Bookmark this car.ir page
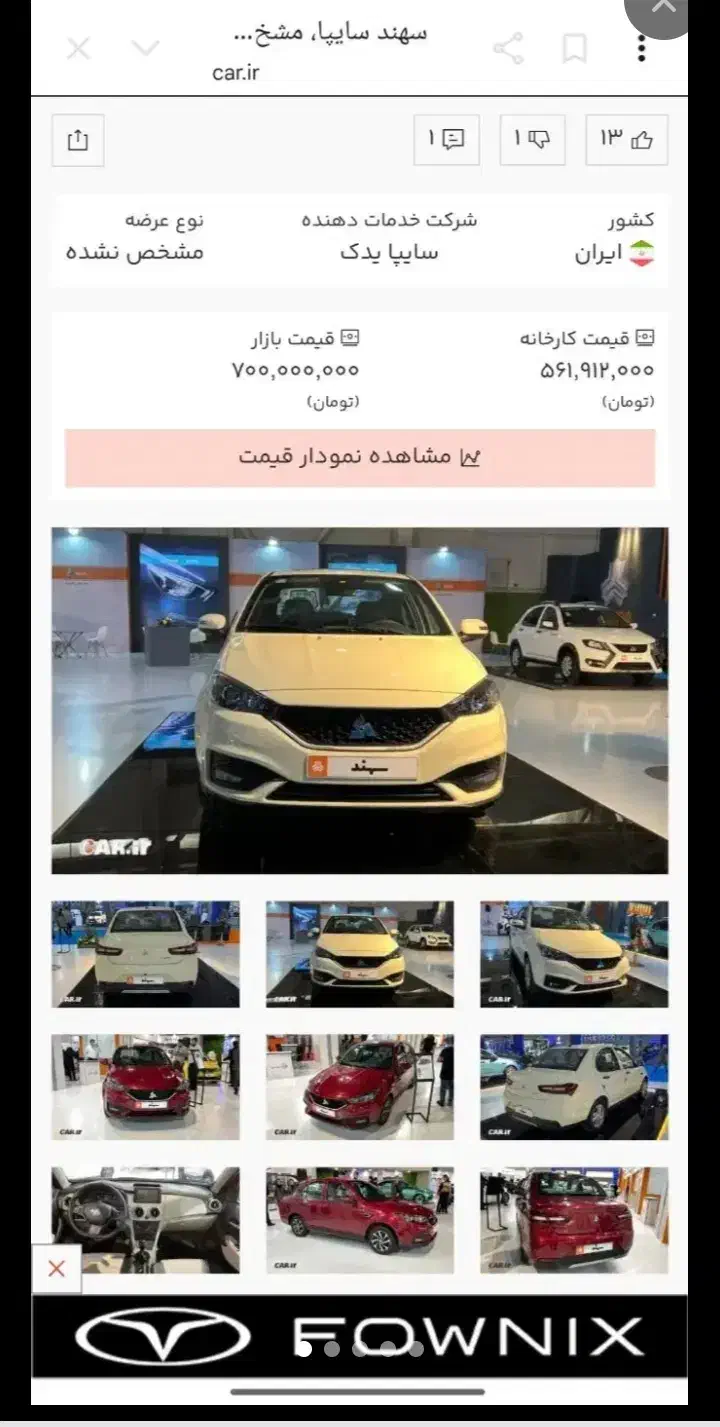Viewport: 720px width, 1427px height. pyautogui.click(x=575, y=48)
